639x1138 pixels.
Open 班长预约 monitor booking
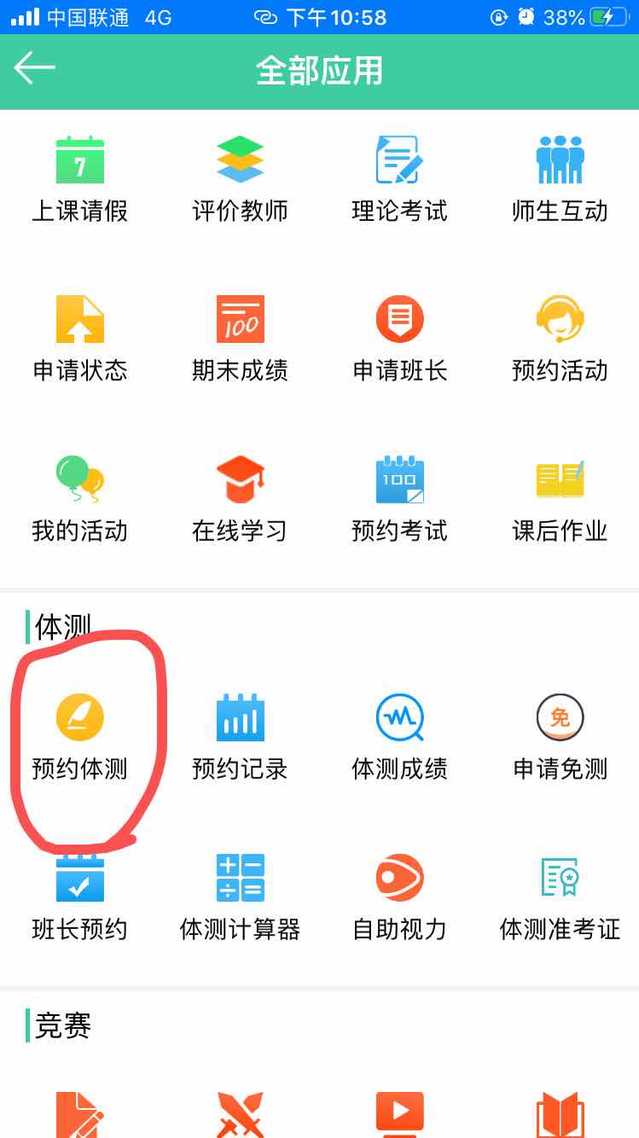pyautogui.click(x=80, y=898)
